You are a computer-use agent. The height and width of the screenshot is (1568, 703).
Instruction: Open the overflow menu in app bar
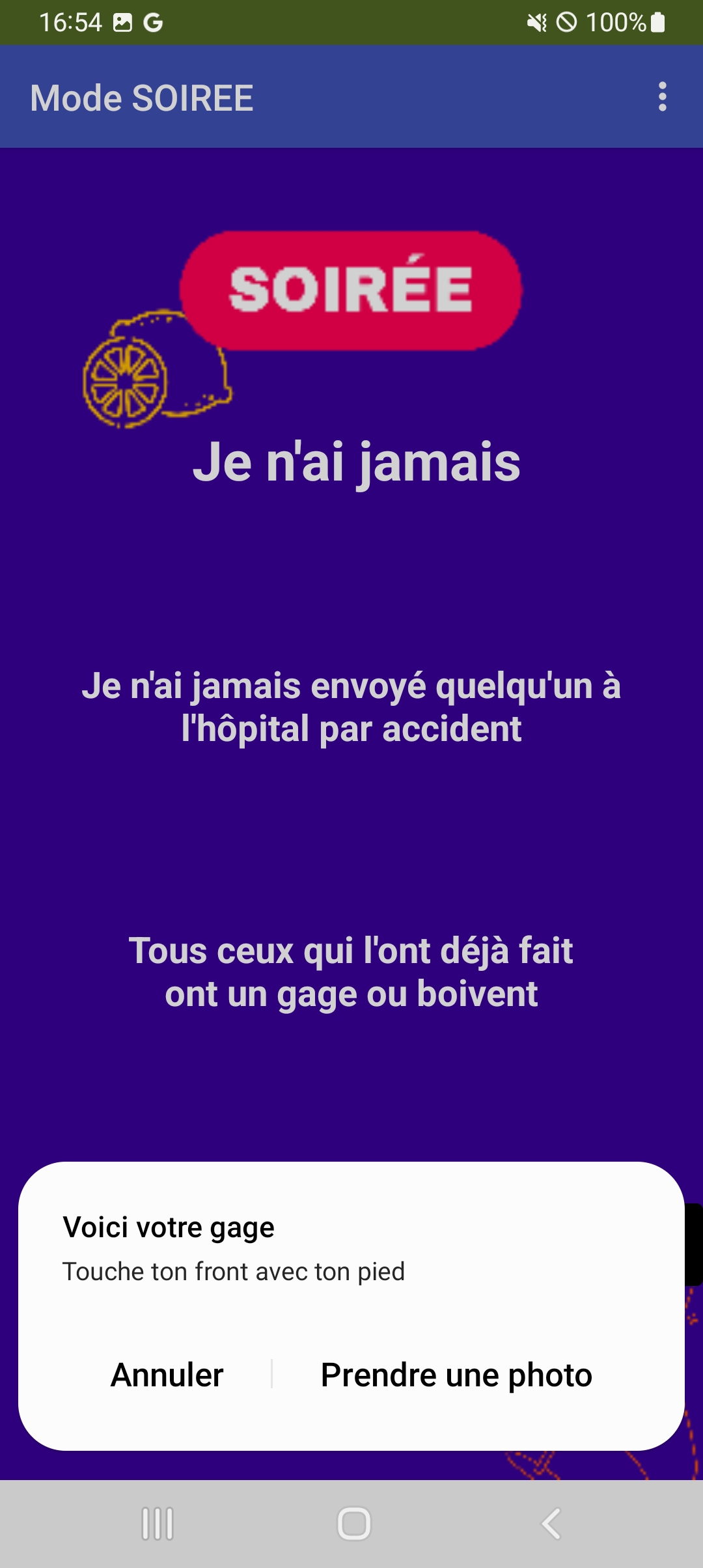point(662,97)
